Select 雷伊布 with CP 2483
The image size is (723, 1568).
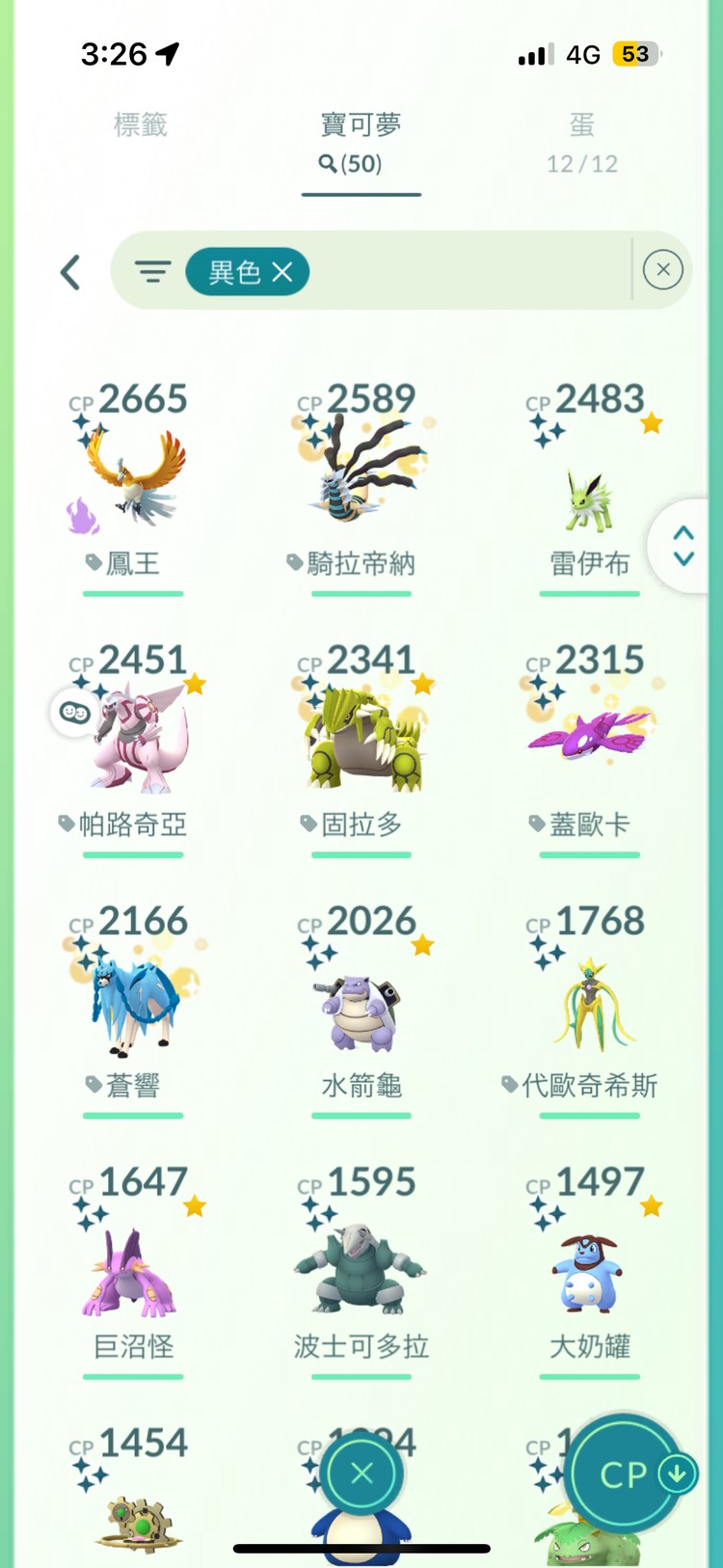[x=589, y=487]
